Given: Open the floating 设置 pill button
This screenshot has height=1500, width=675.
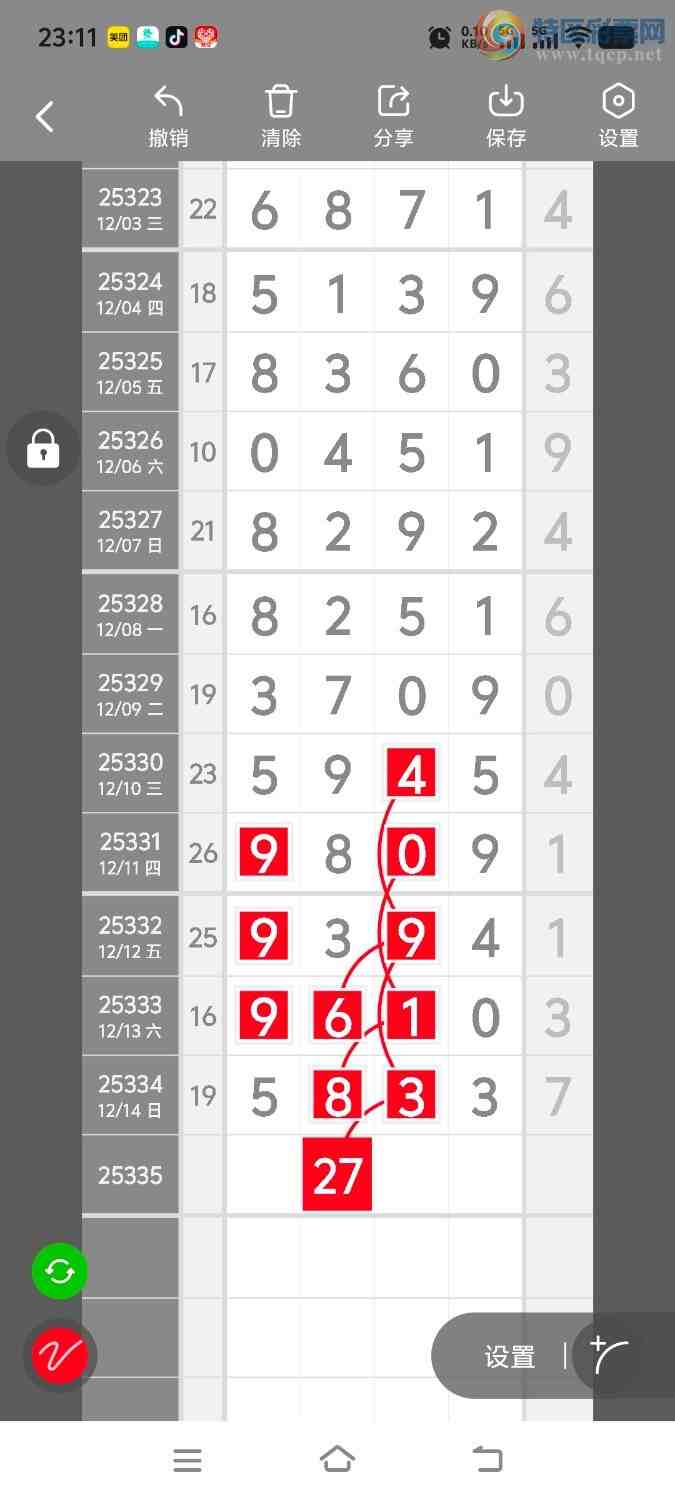Looking at the screenshot, I should click(510, 1356).
